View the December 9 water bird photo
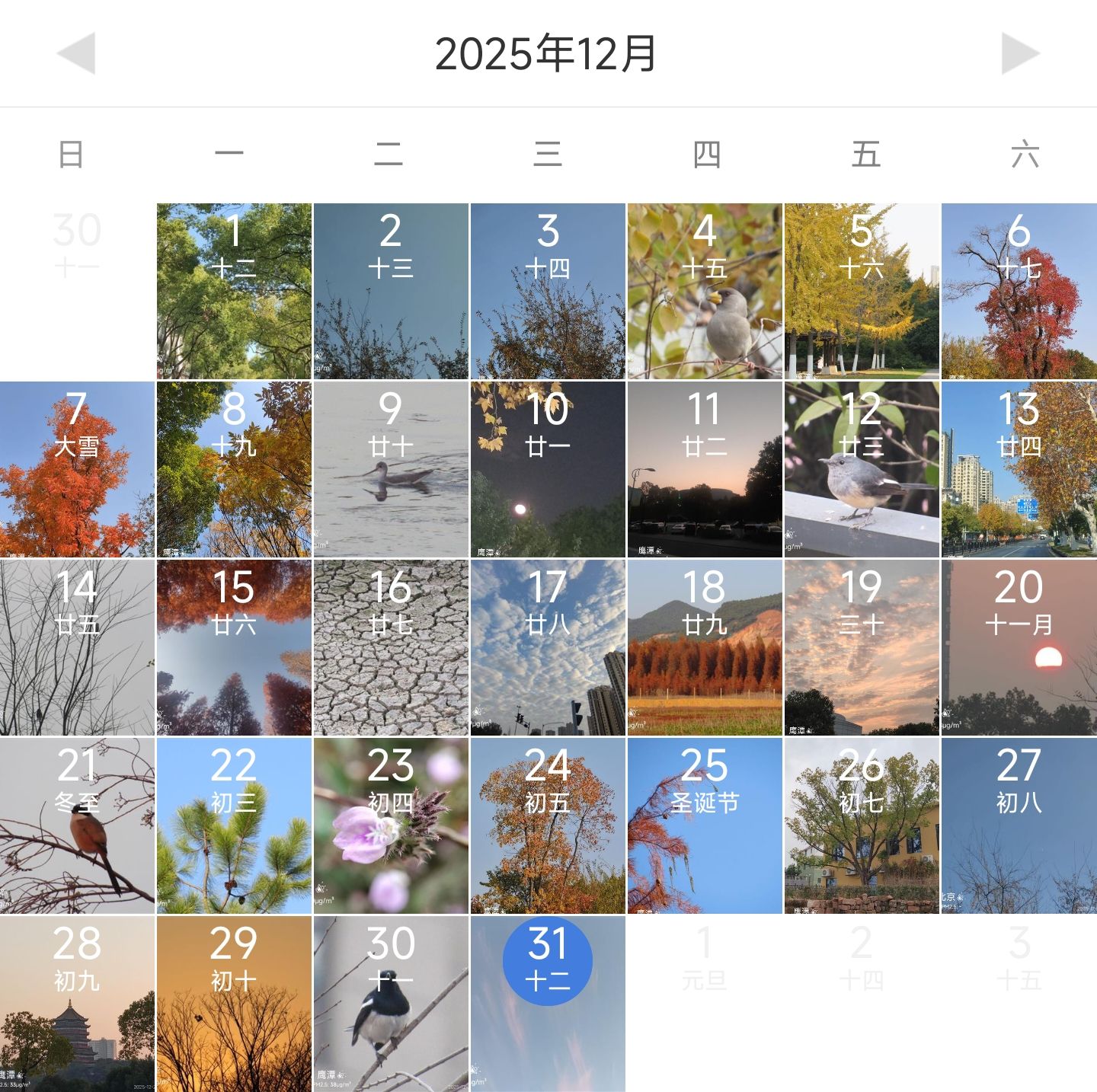This screenshot has width=1097, height=1092. (x=391, y=469)
